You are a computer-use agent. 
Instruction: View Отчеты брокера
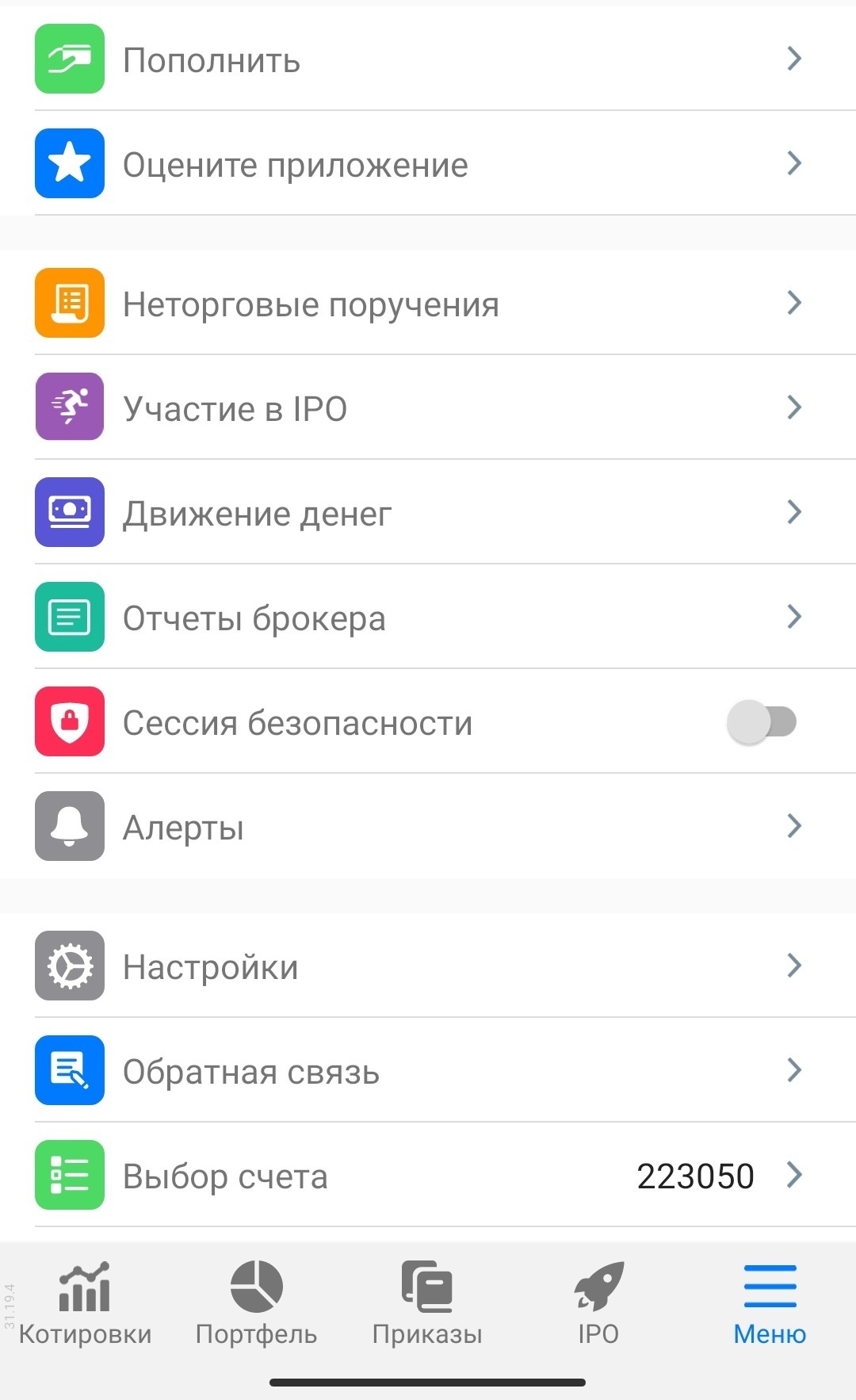[x=428, y=618]
